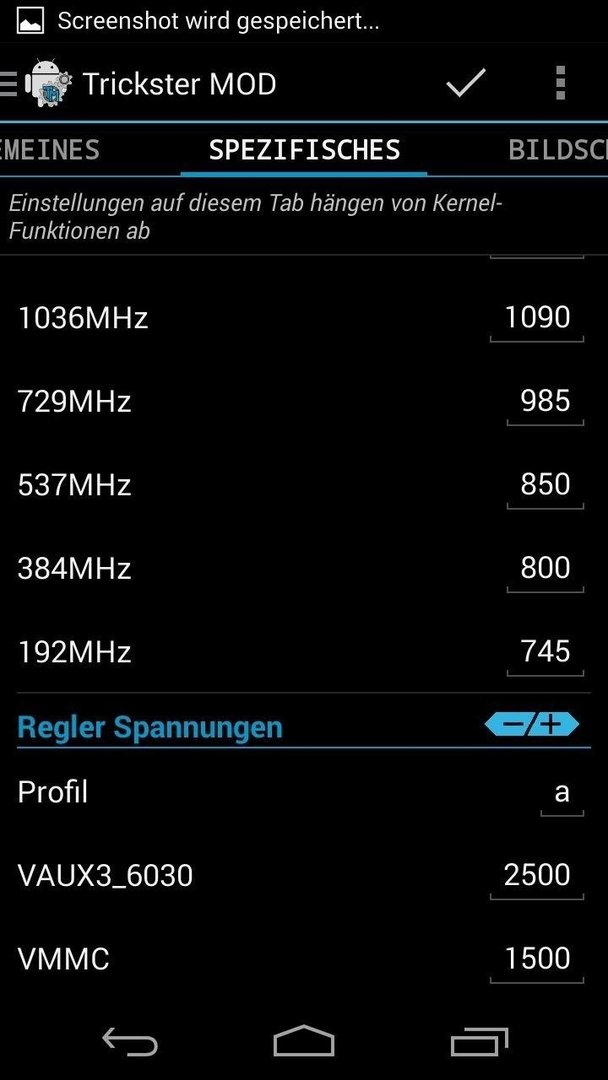The width and height of the screenshot is (608, 1080).
Task: Change the 537MHz voltage field
Action: (x=545, y=485)
